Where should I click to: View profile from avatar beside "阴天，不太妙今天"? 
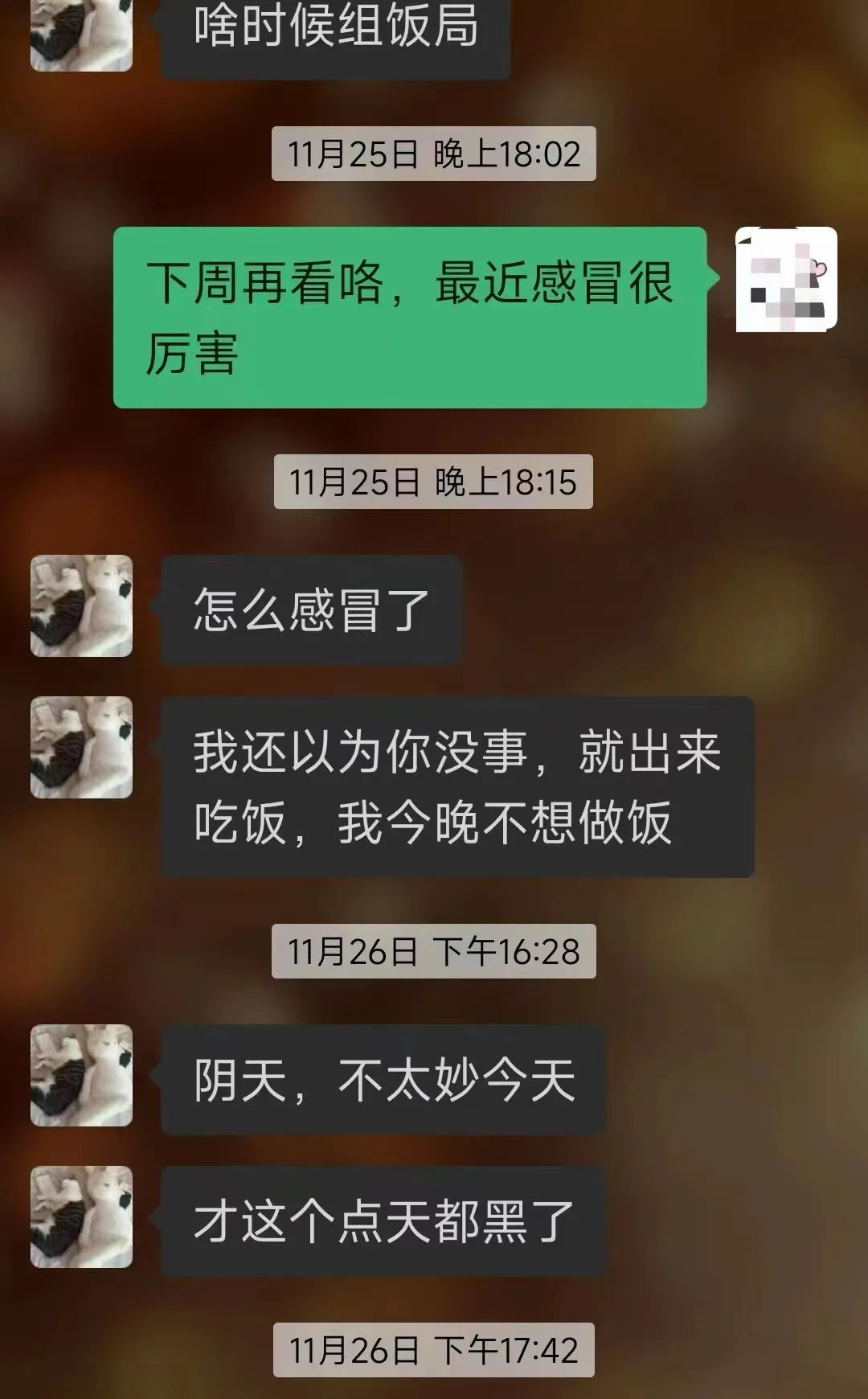point(81,1075)
